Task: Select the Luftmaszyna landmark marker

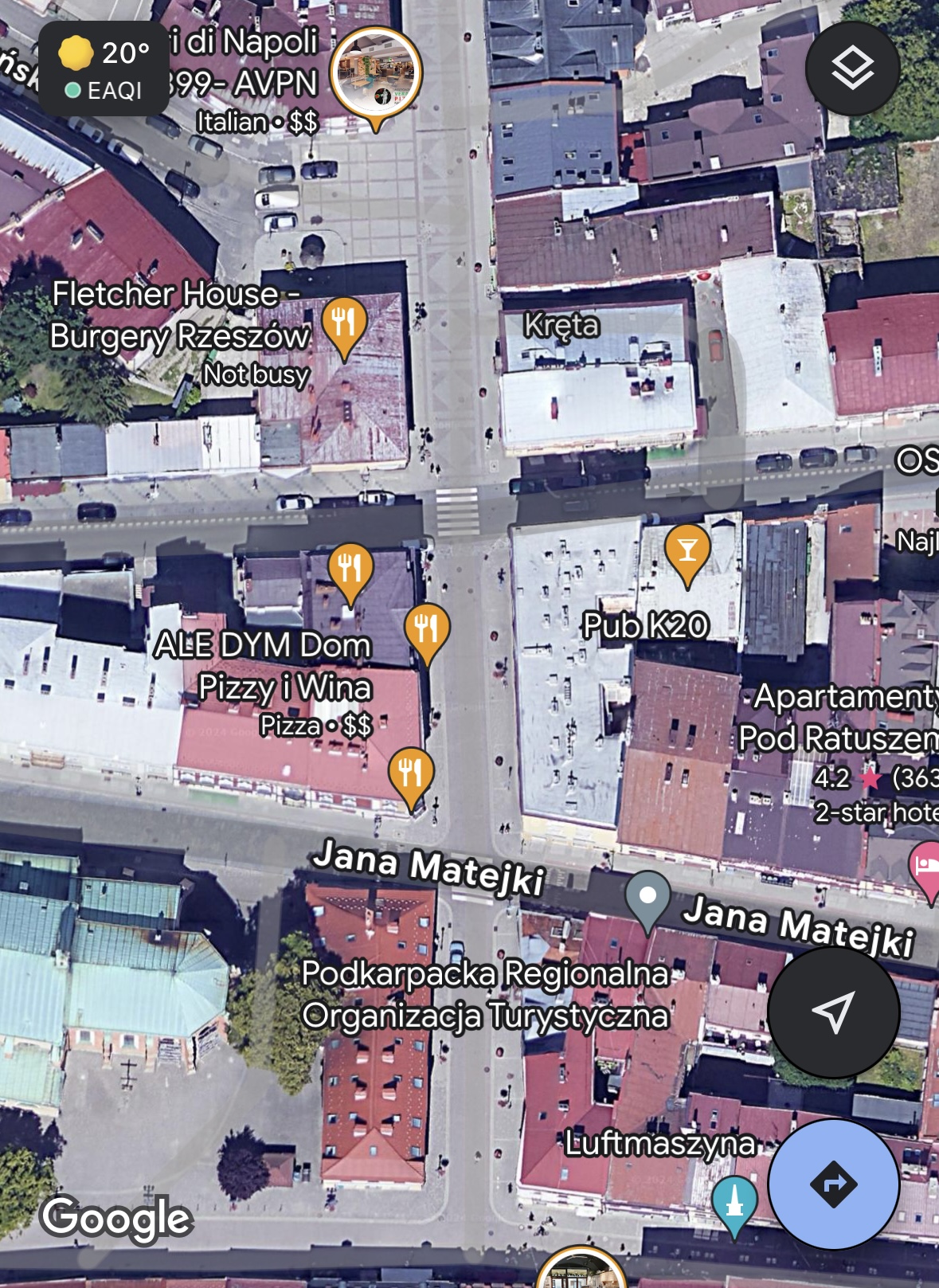Action: (x=734, y=1203)
